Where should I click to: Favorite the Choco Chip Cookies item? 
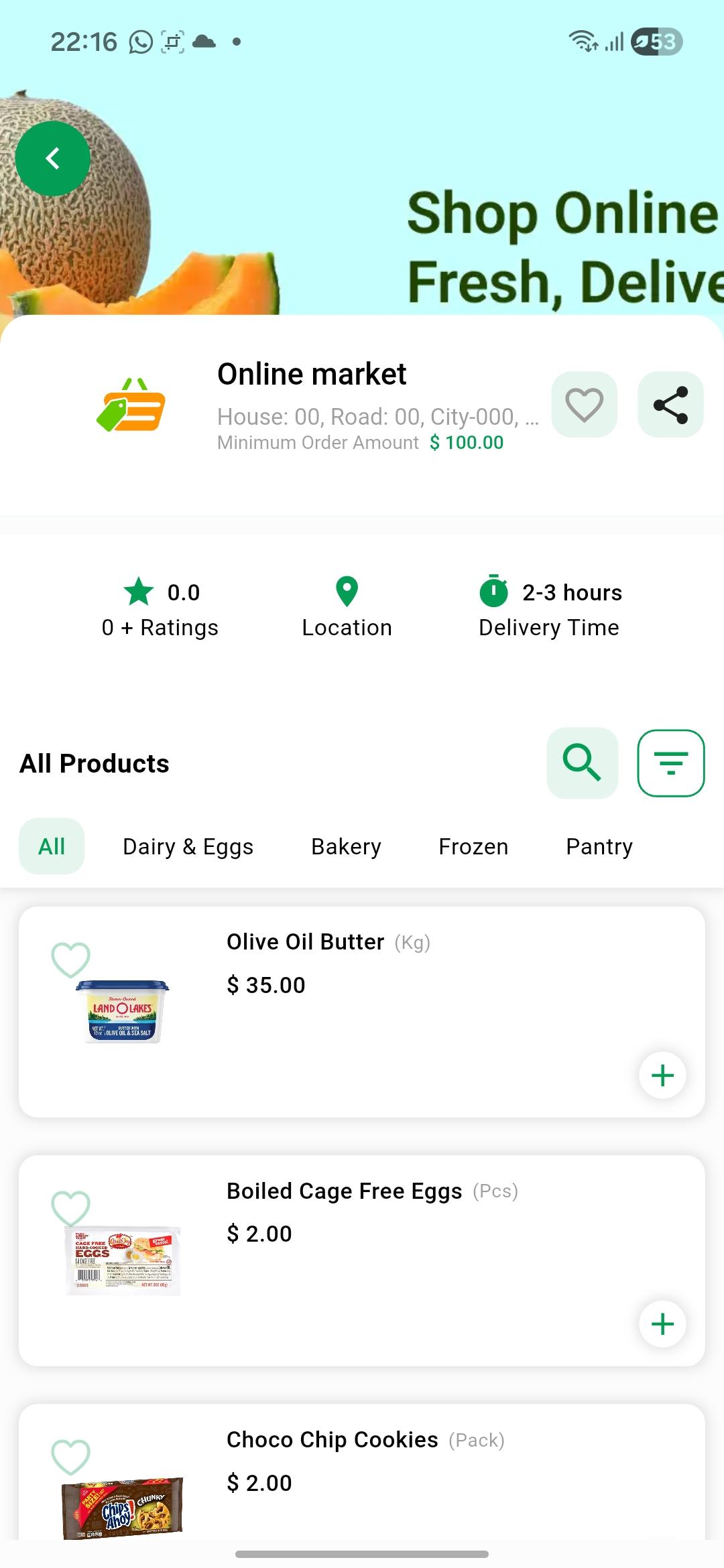pos(70,1456)
